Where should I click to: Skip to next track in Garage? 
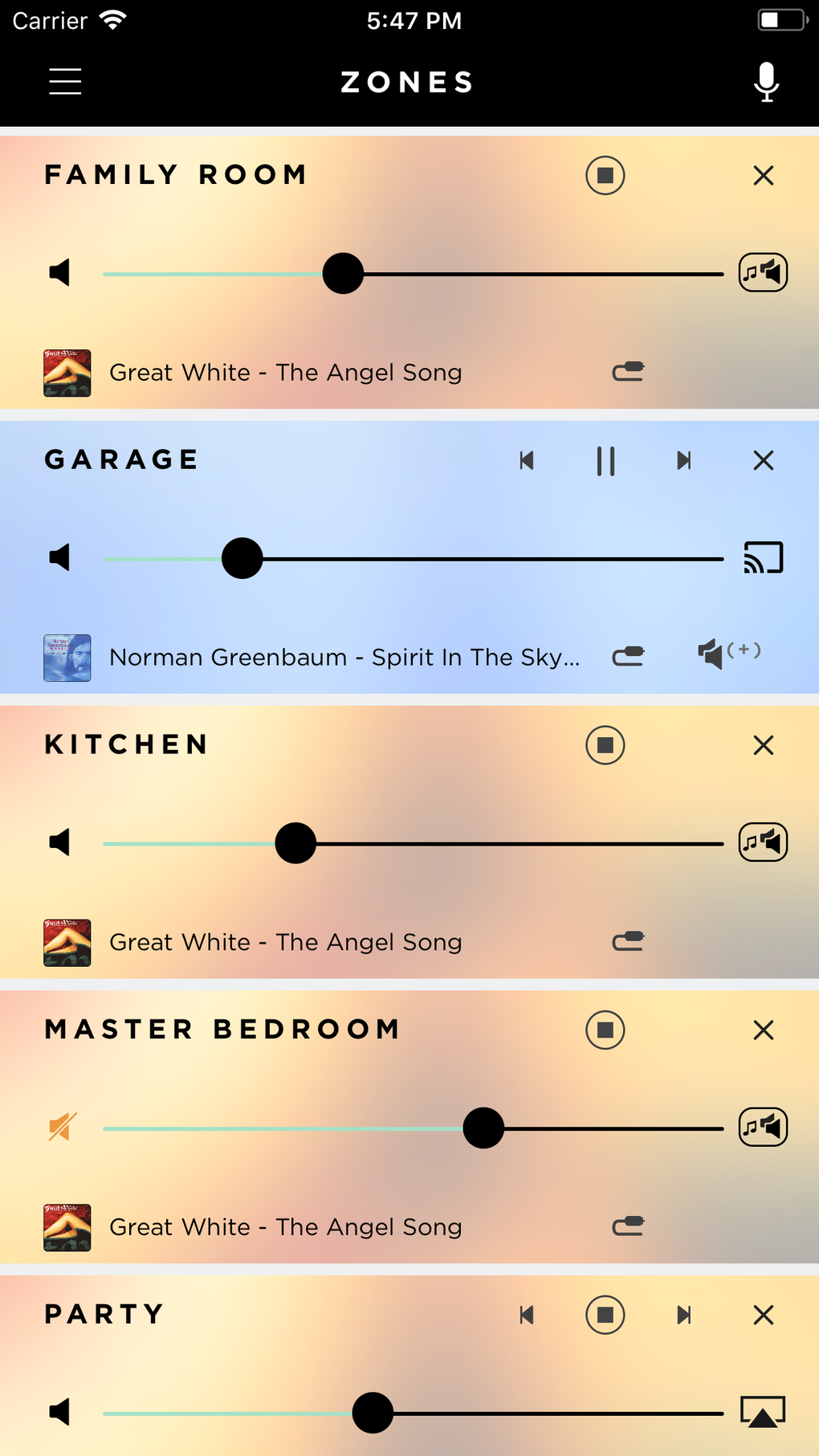(683, 460)
